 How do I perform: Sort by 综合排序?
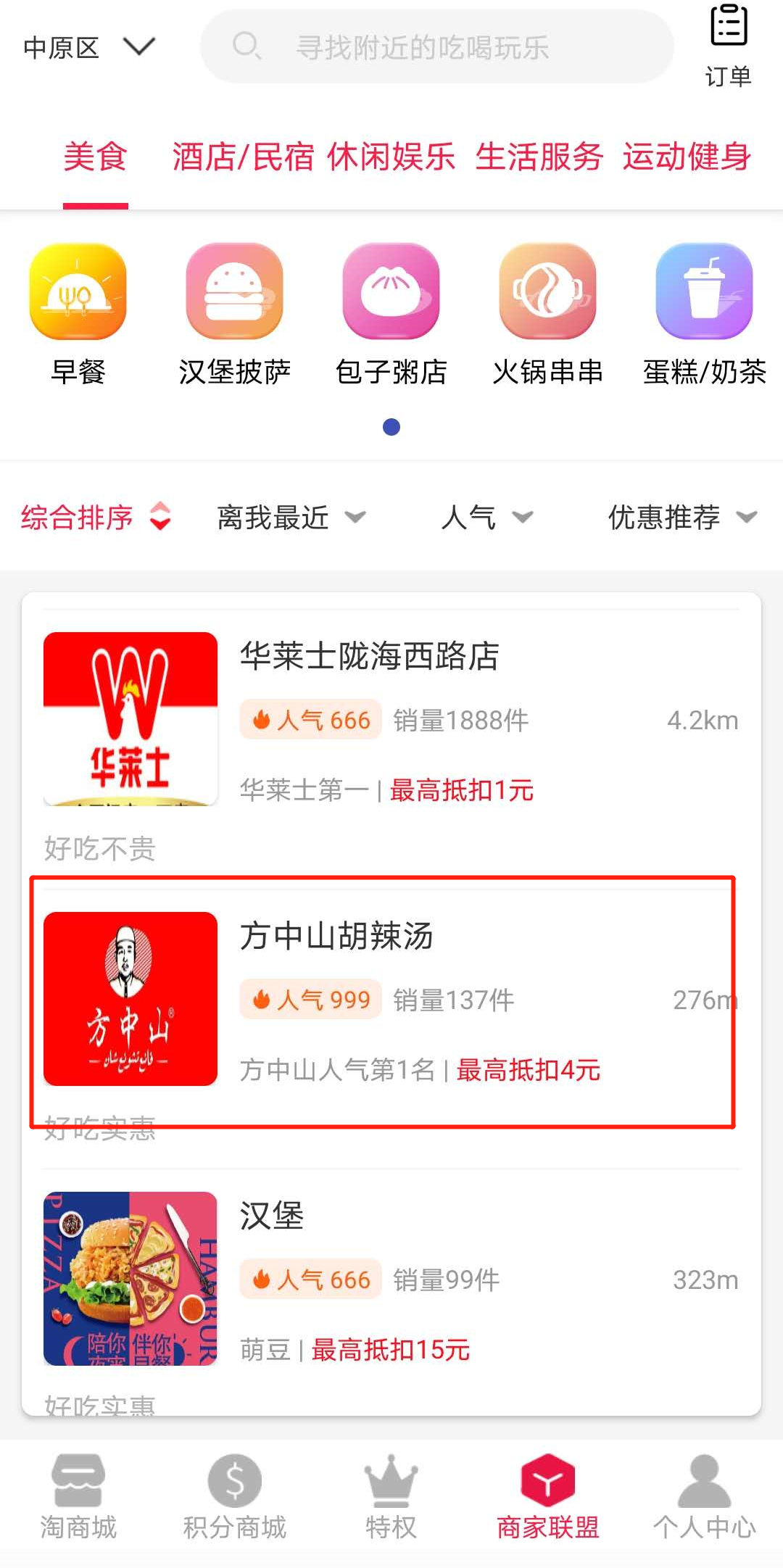95,517
